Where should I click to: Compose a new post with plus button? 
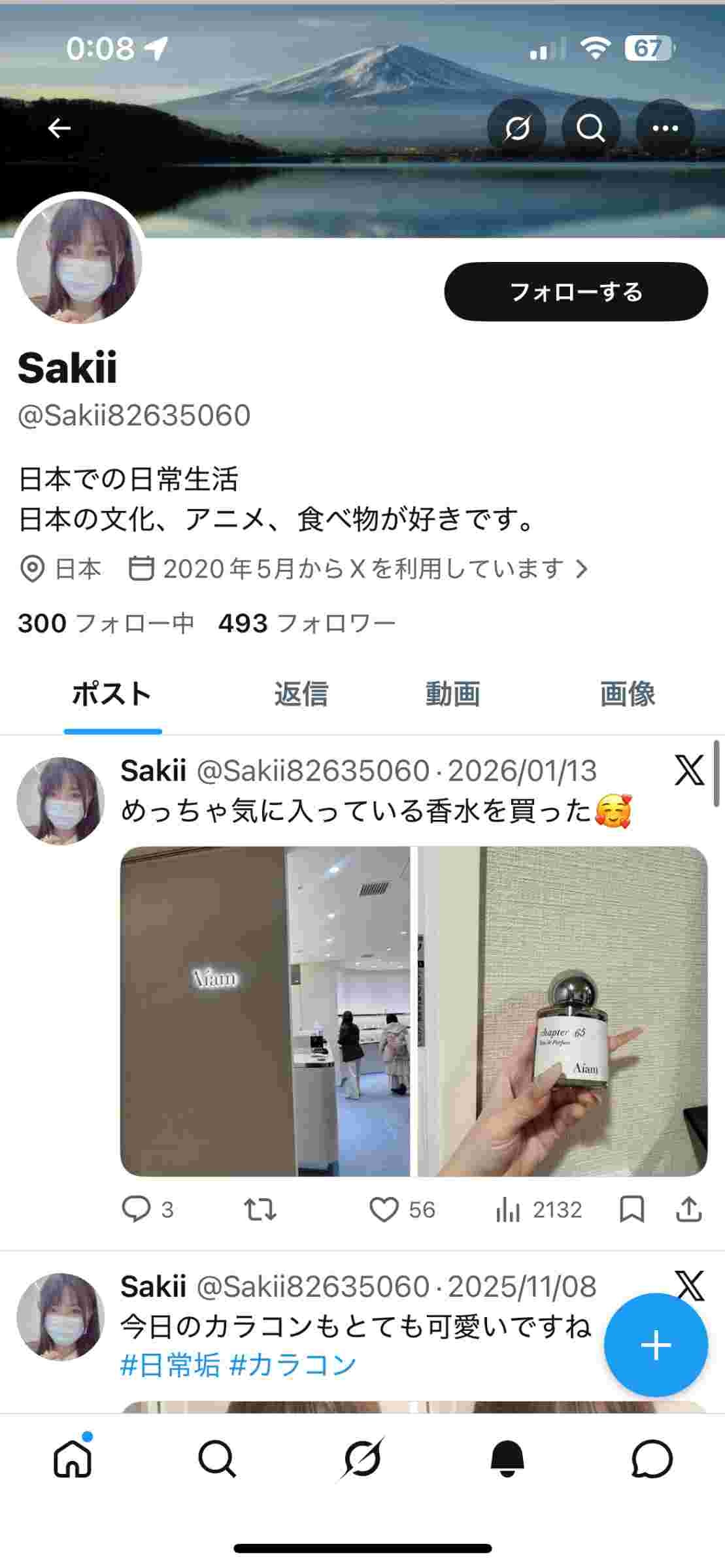point(656,1345)
